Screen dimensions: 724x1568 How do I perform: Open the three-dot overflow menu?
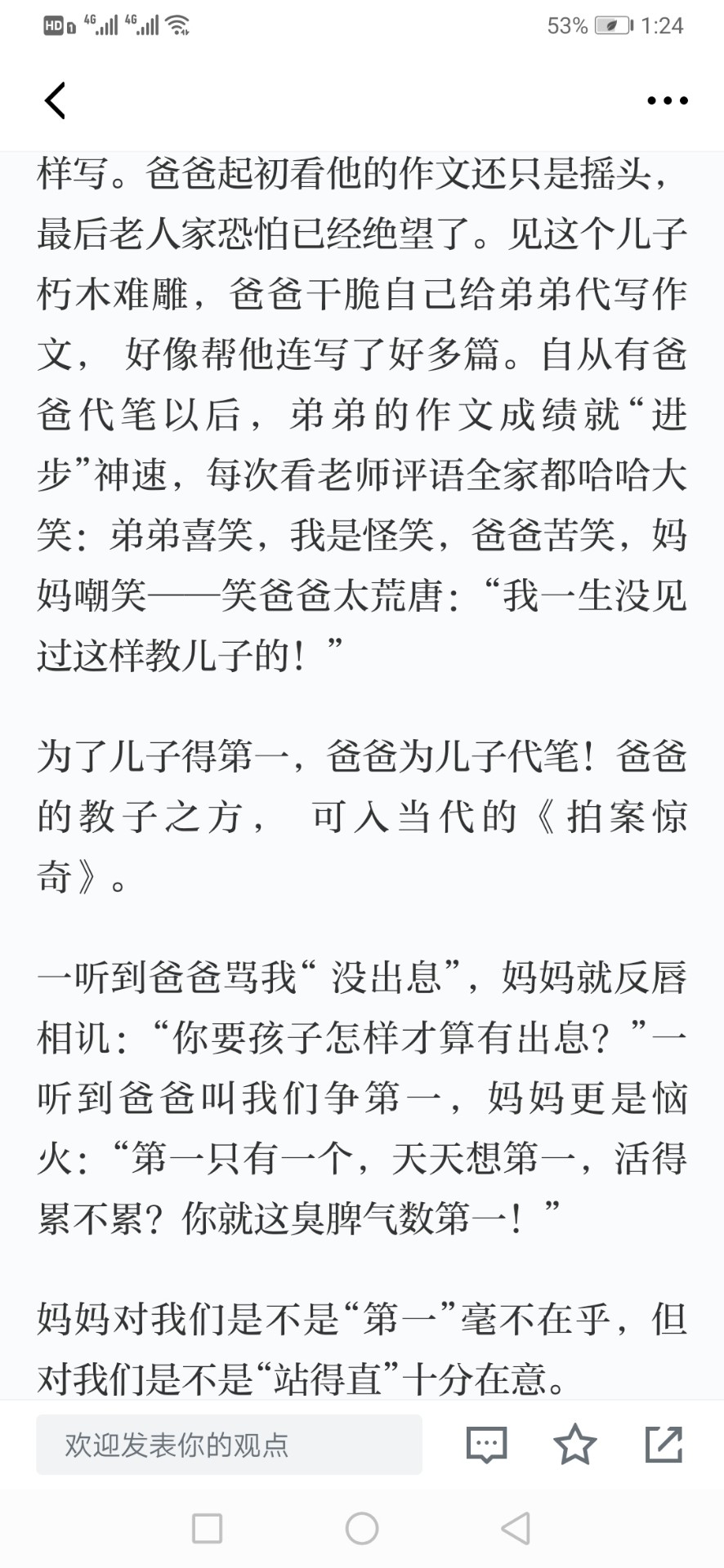pos(667,101)
